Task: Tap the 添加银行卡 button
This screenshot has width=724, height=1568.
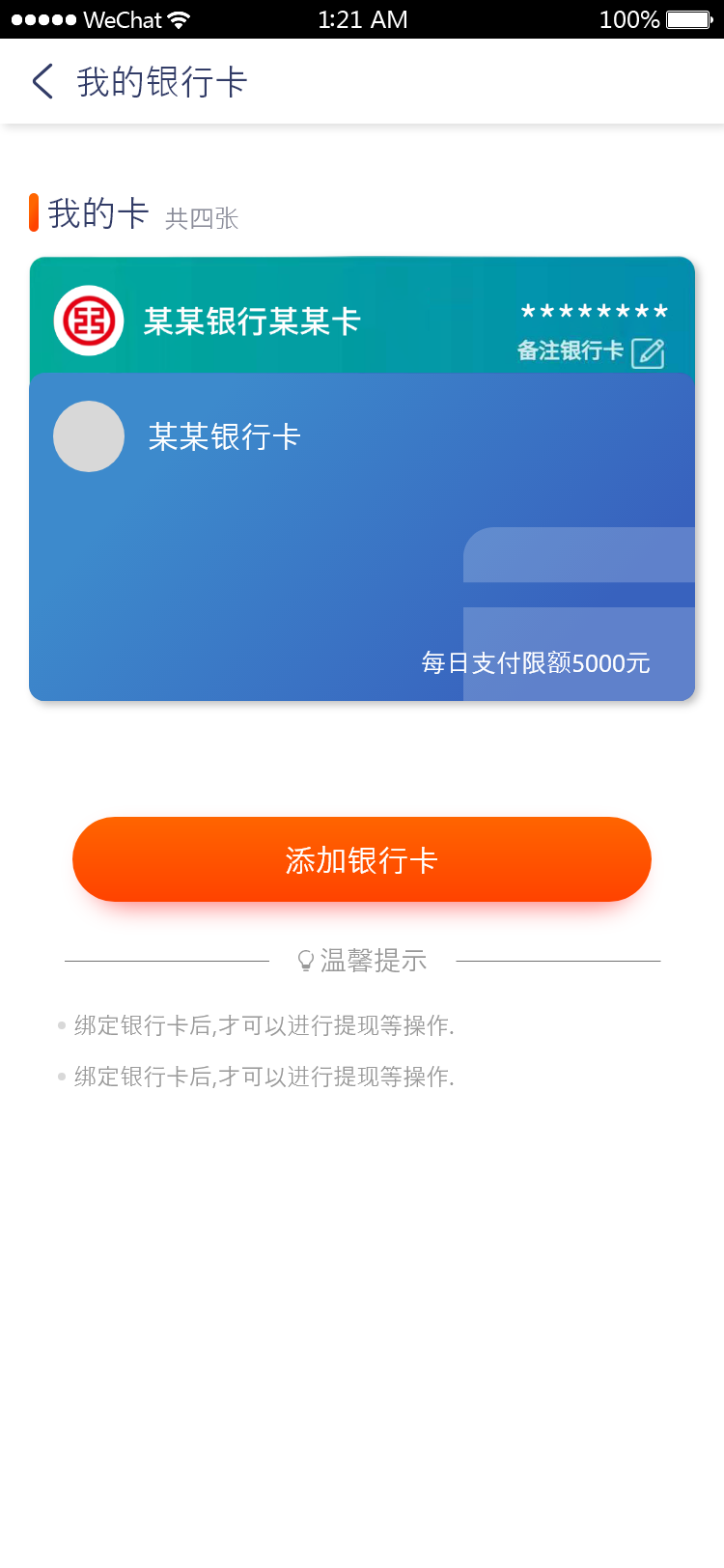Action: tap(362, 859)
